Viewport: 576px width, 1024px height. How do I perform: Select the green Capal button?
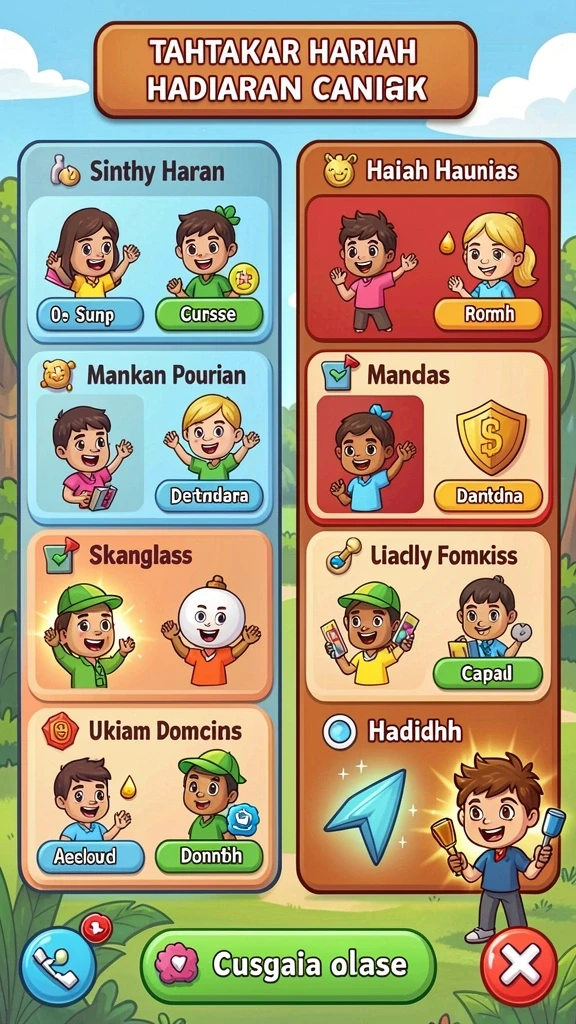pyautogui.click(x=488, y=673)
